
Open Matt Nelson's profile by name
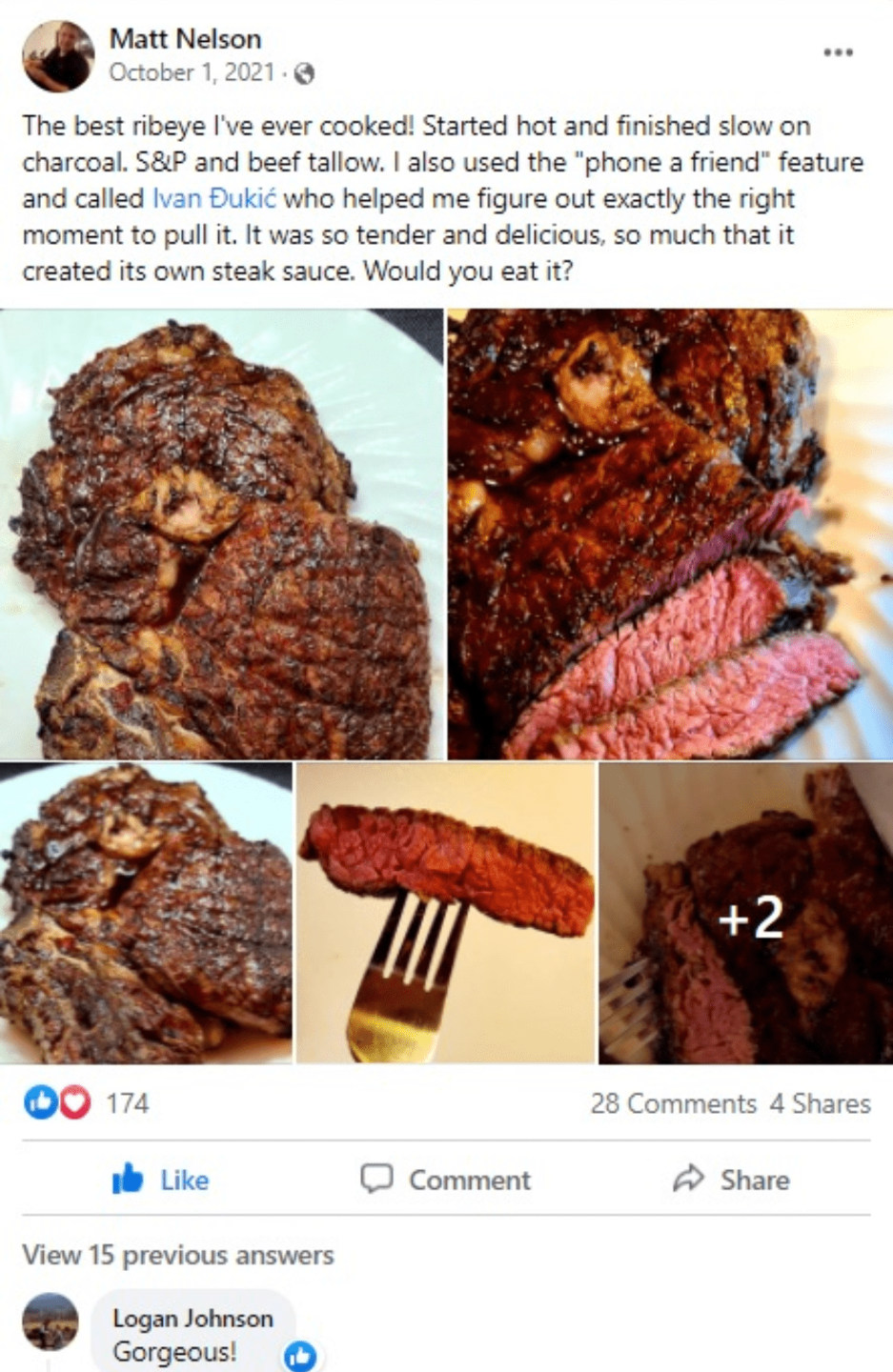click(x=185, y=39)
